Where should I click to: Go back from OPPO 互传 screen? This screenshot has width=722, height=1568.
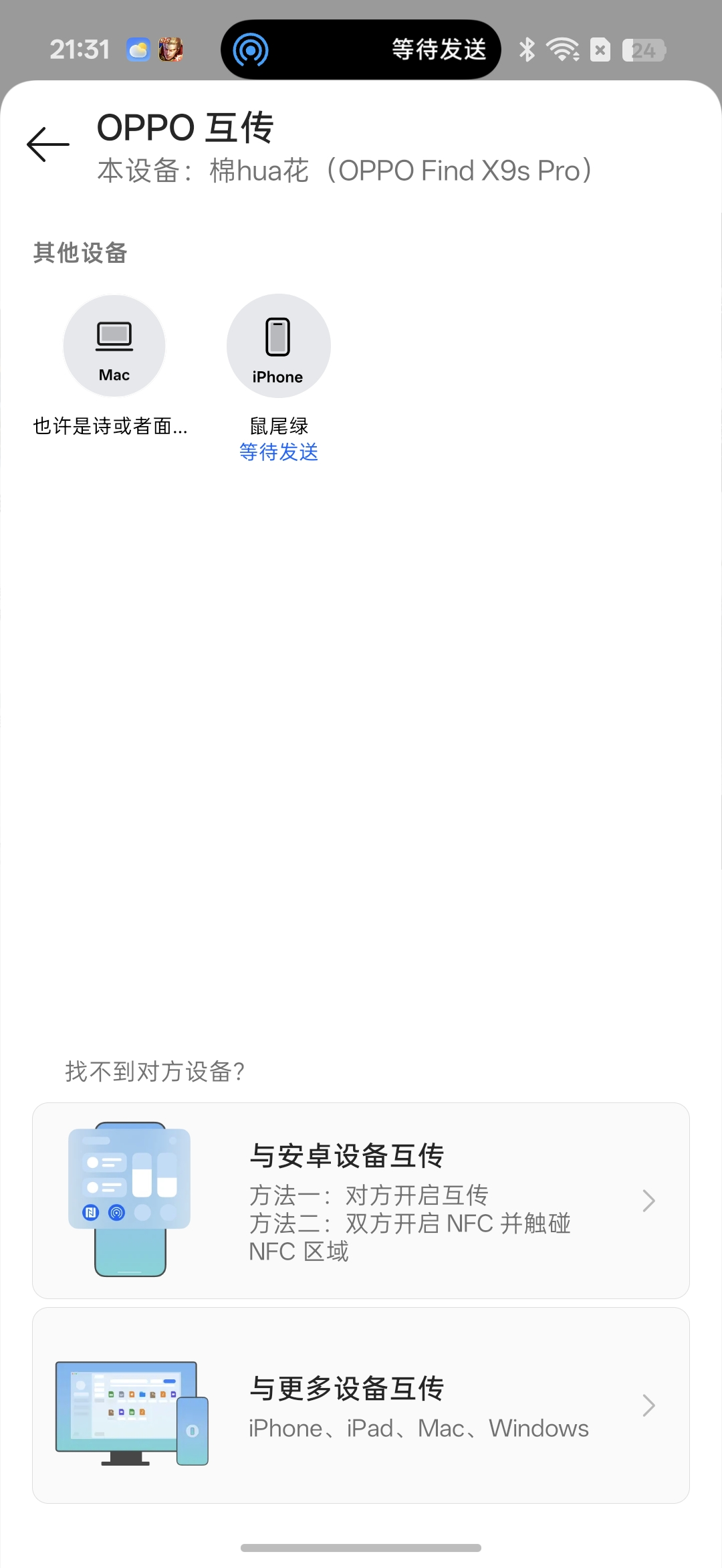[48, 144]
